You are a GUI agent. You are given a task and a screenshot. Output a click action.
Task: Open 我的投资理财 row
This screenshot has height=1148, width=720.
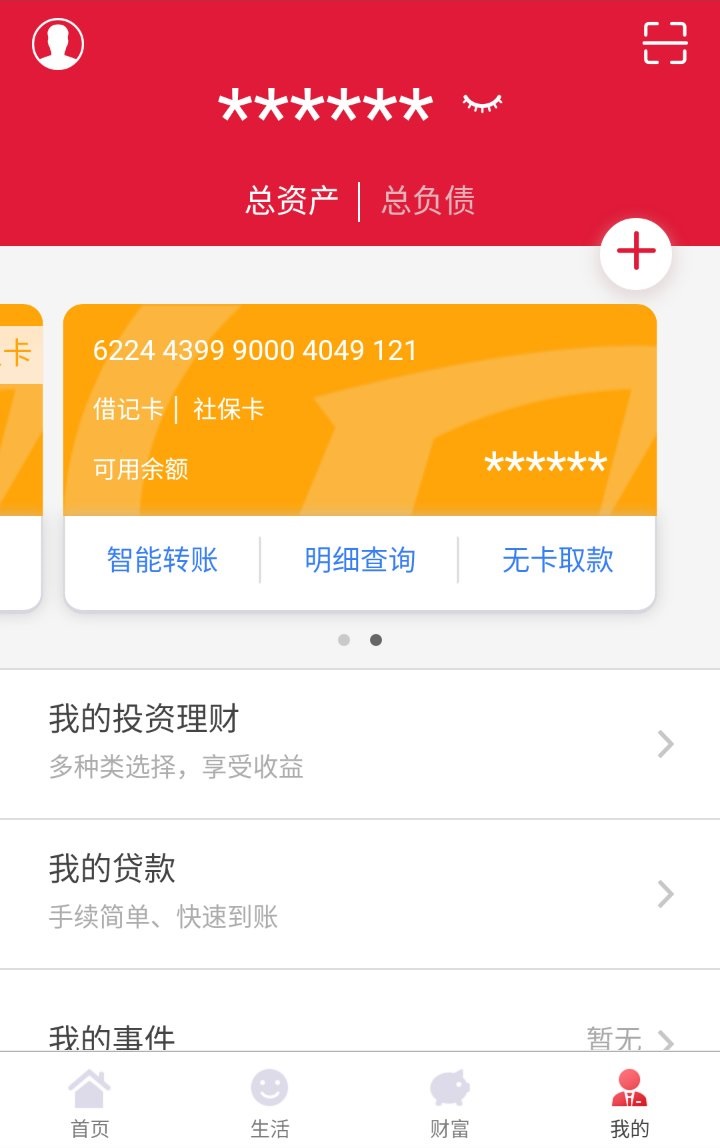coord(360,744)
